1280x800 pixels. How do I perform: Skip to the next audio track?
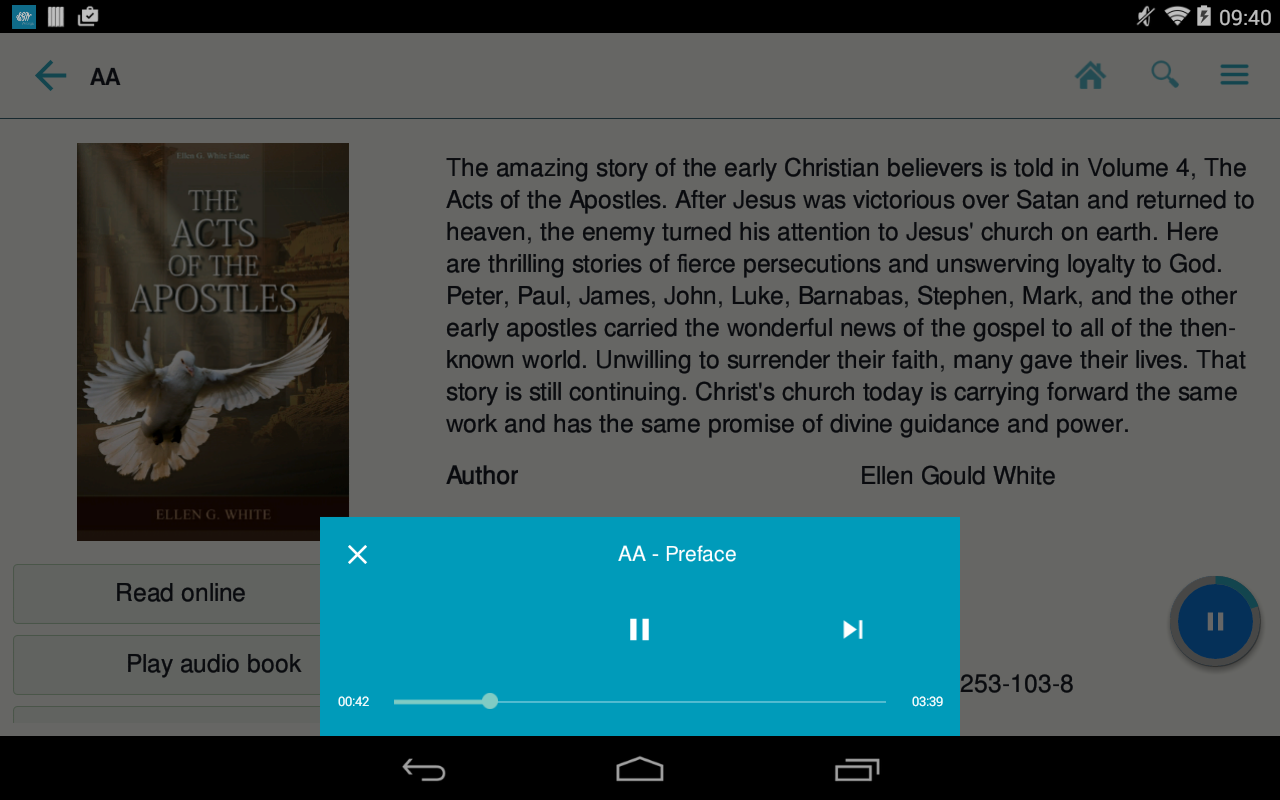tap(852, 629)
